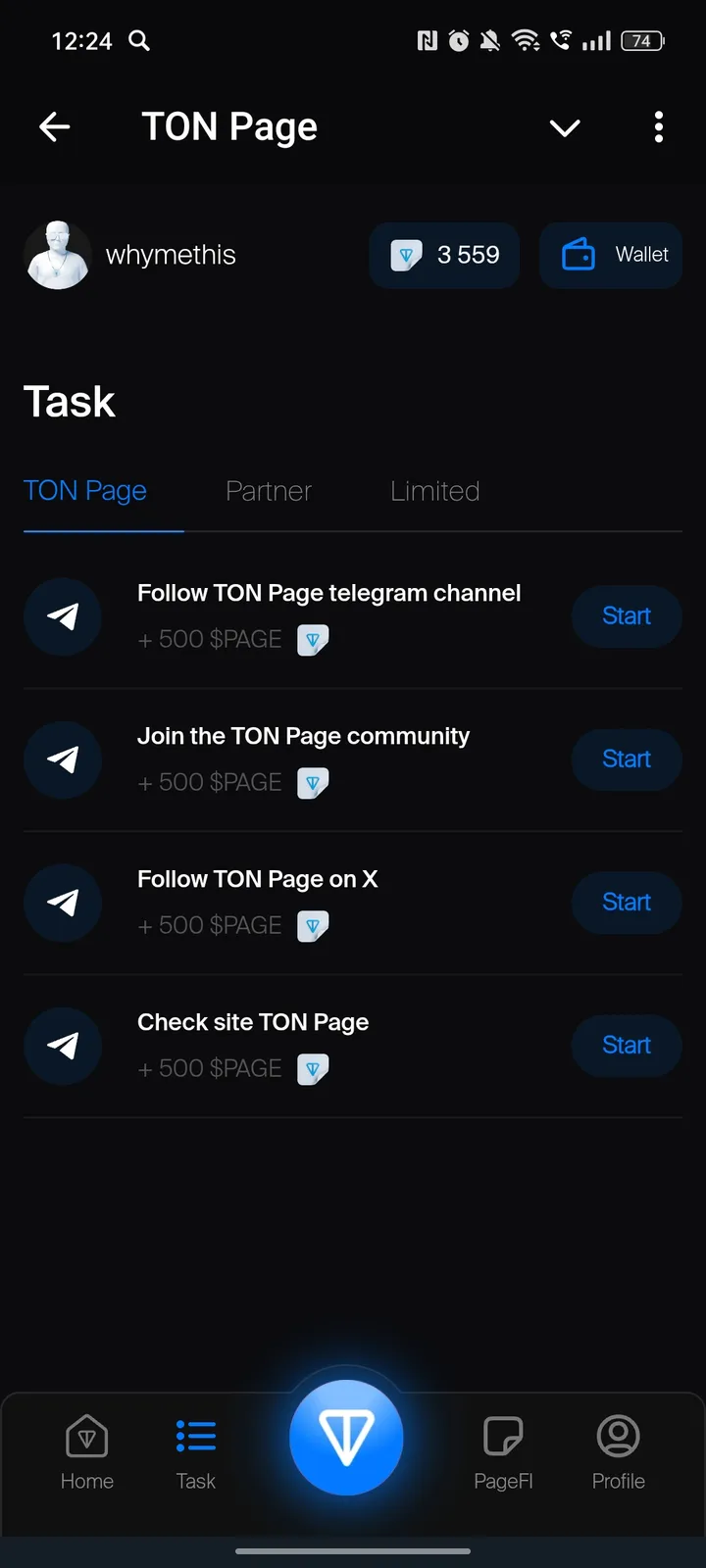Open Profile via its bottom navigation icon
The width and height of the screenshot is (706, 1568).
[x=618, y=1450]
